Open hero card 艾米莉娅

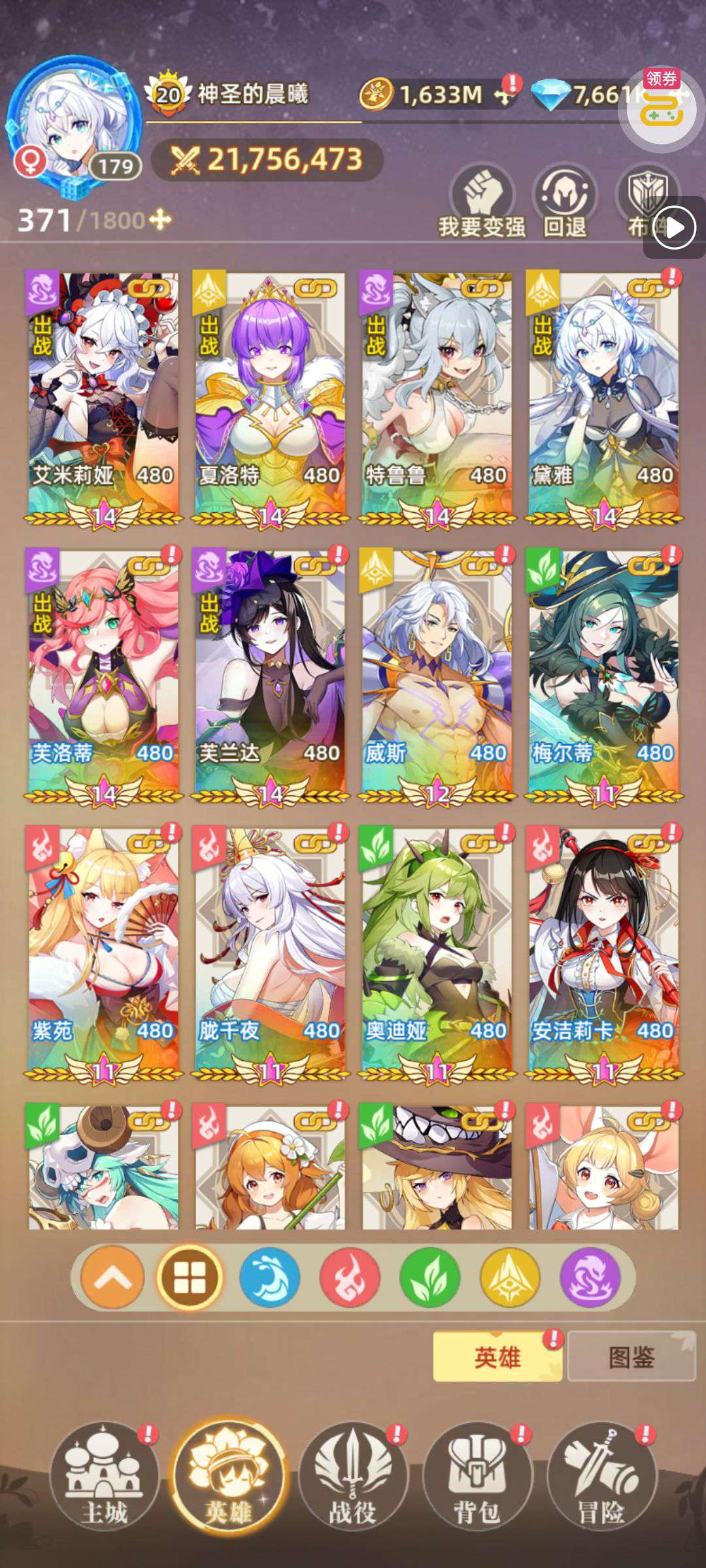pos(103,399)
